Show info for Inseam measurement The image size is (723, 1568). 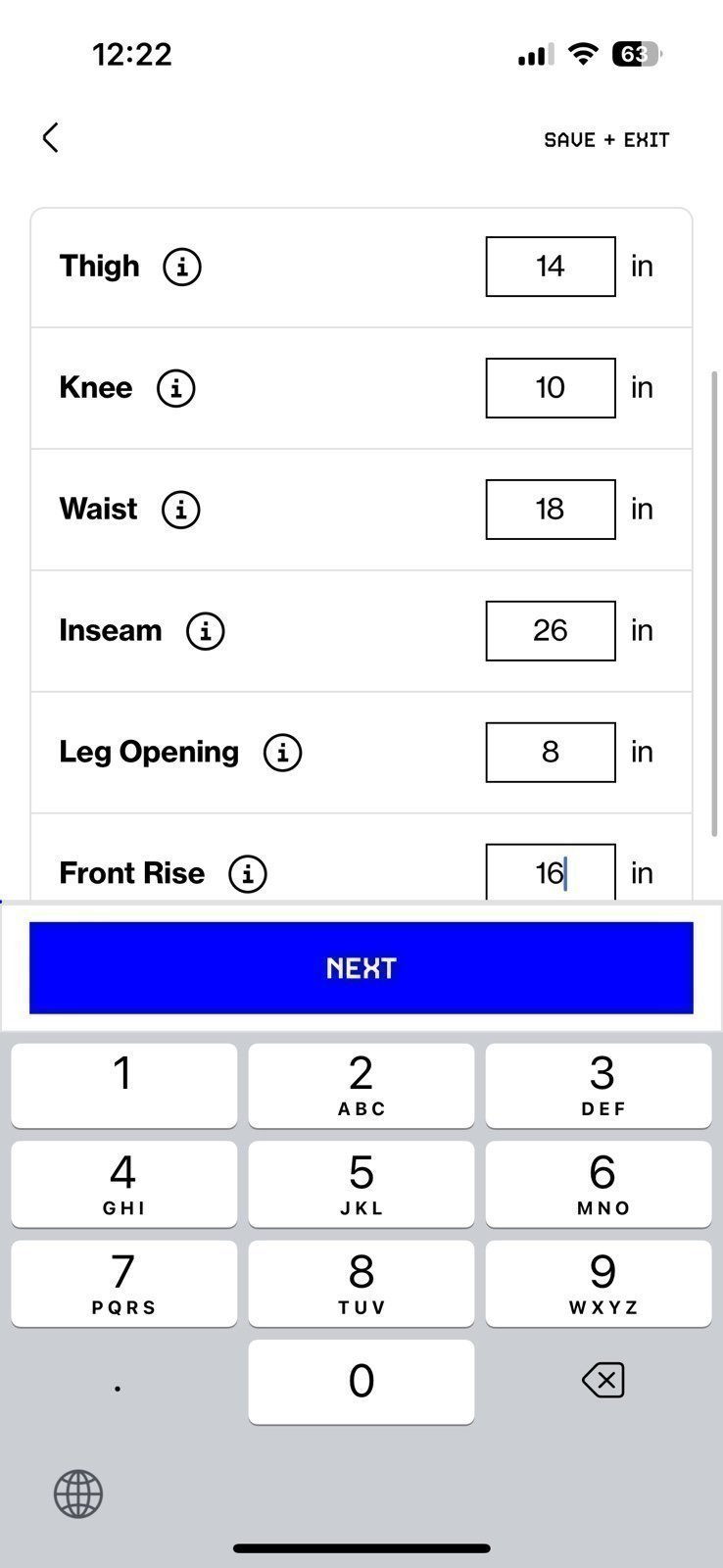pyautogui.click(x=206, y=631)
